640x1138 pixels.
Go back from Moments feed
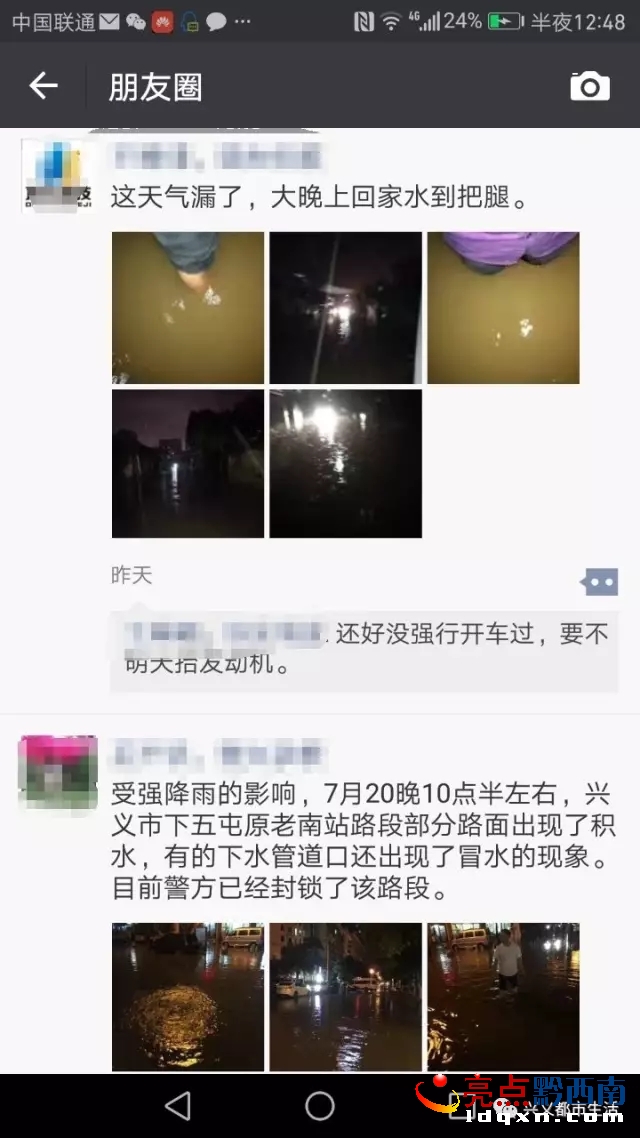point(43,87)
